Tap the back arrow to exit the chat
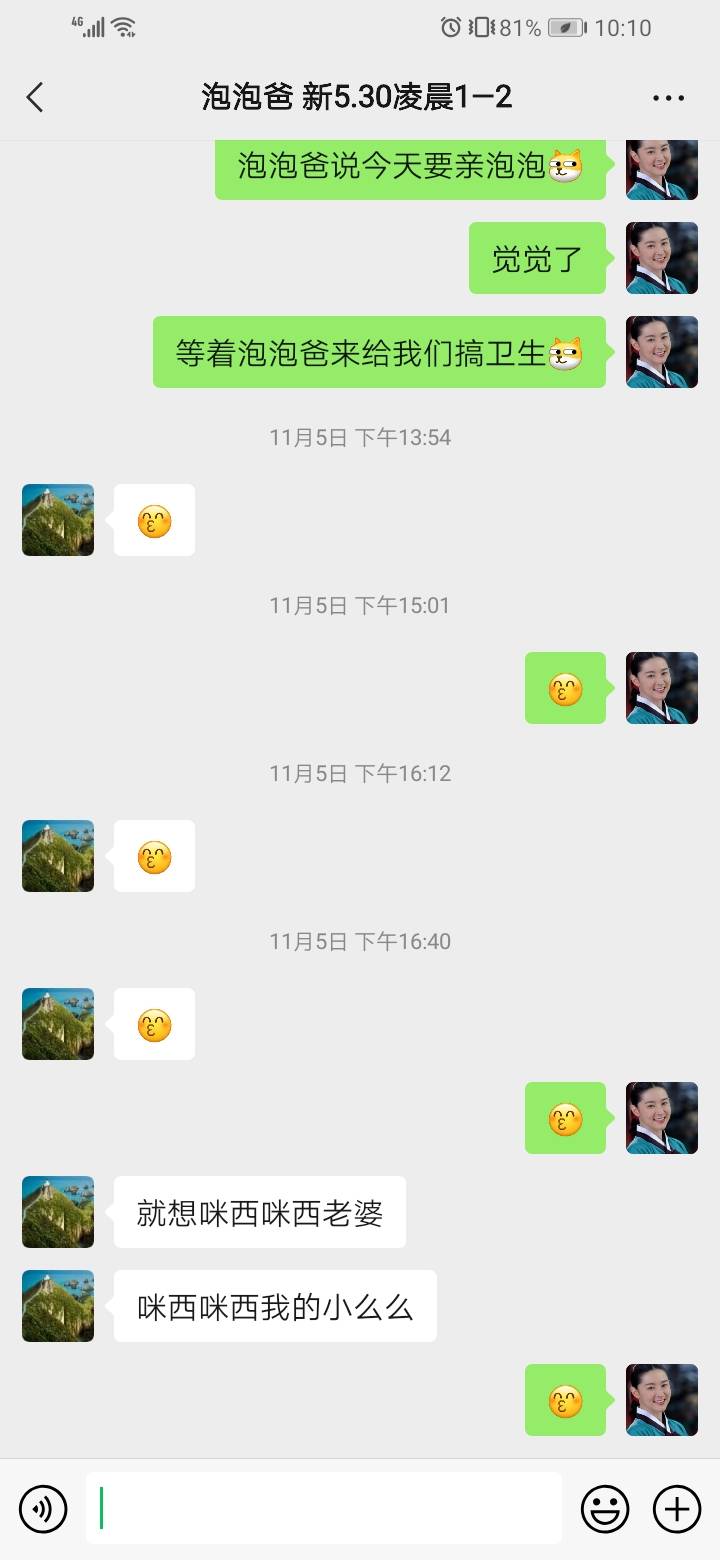720x1560 pixels. tap(36, 97)
